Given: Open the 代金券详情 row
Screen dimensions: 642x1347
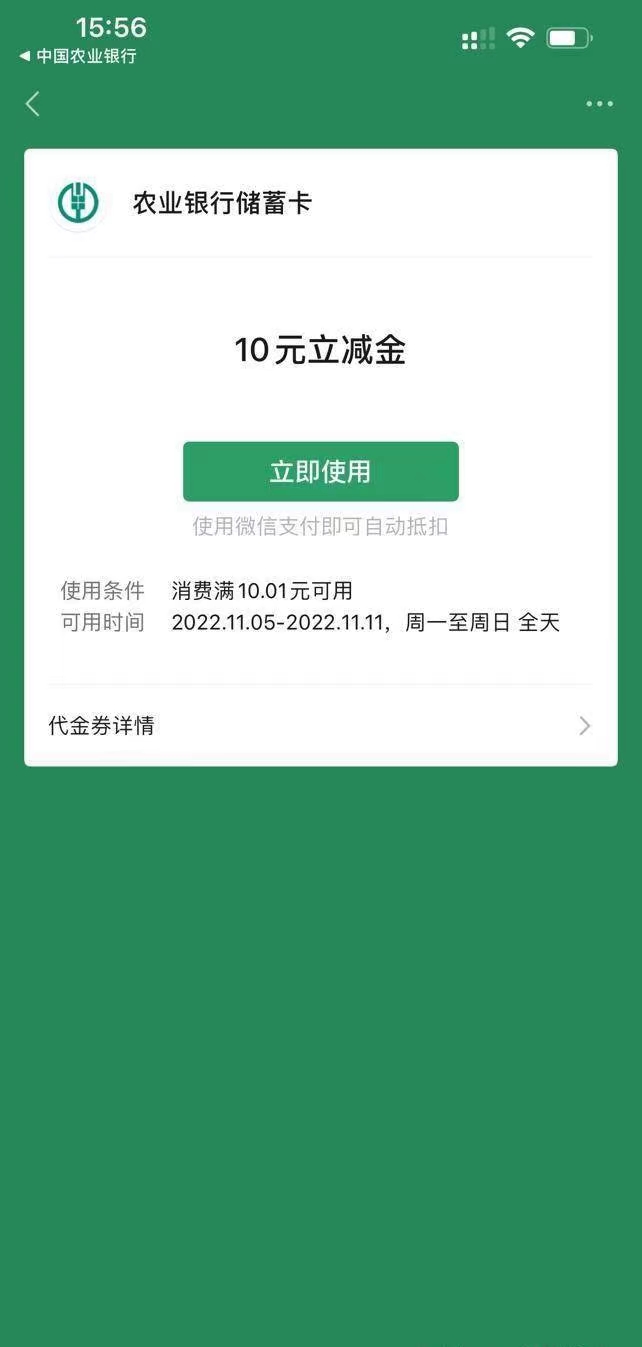Looking at the screenshot, I should click(x=320, y=726).
